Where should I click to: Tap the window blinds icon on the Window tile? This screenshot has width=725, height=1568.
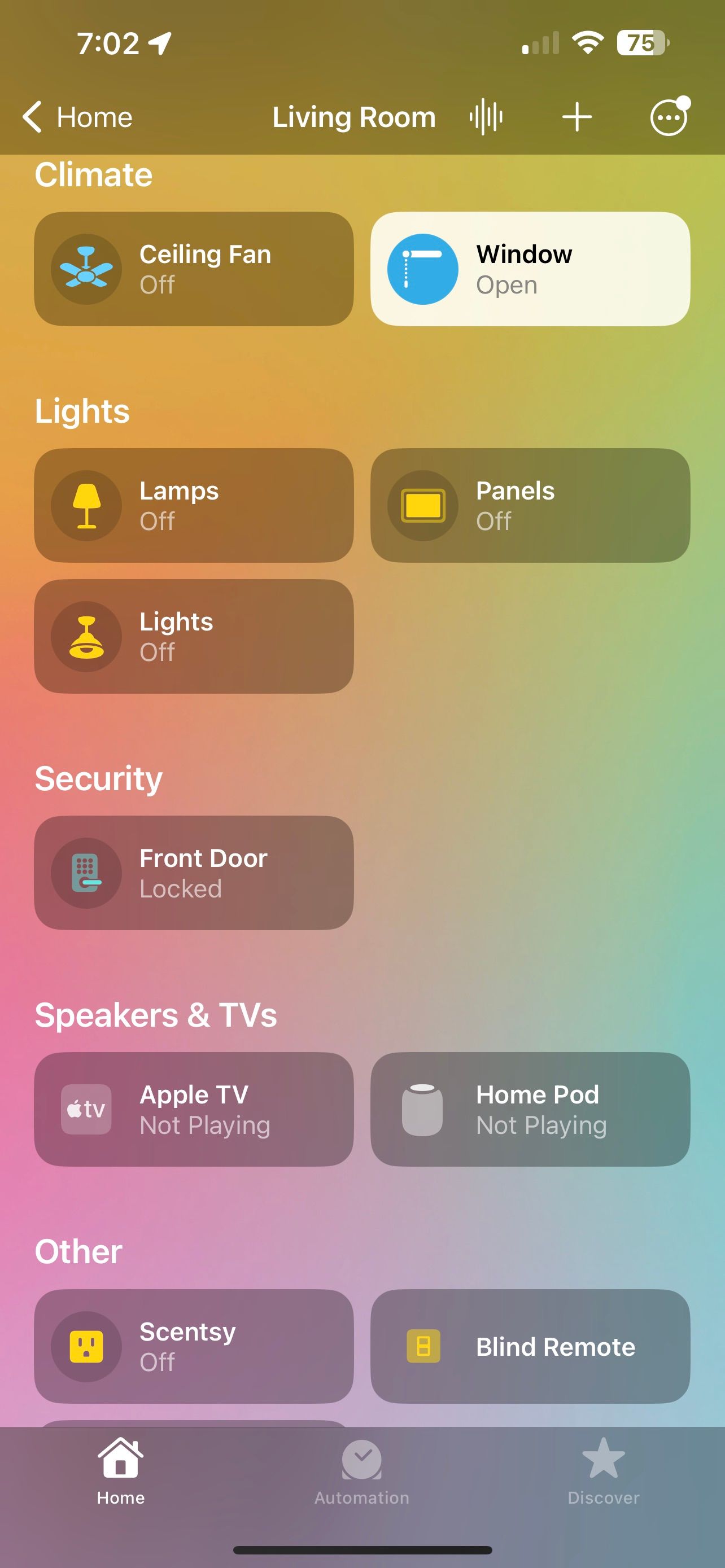point(422,269)
